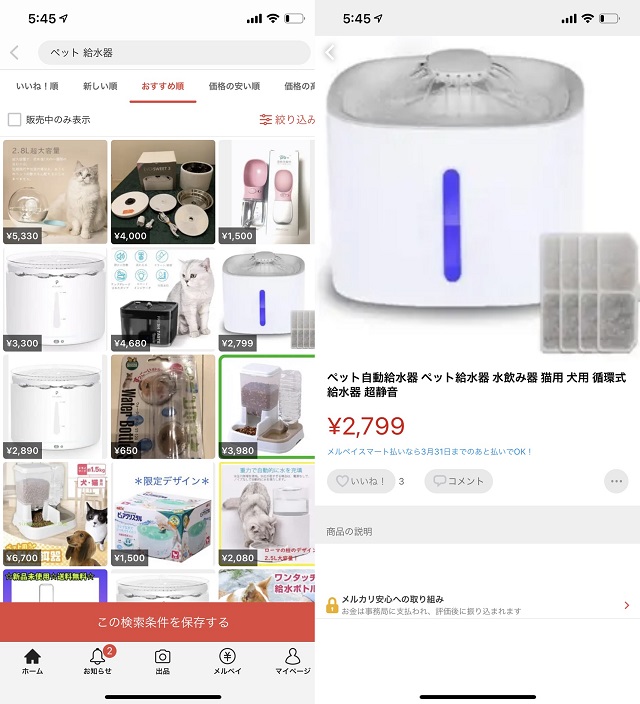Go back from the search results
This screenshot has width=640, height=704.
(x=14, y=53)
